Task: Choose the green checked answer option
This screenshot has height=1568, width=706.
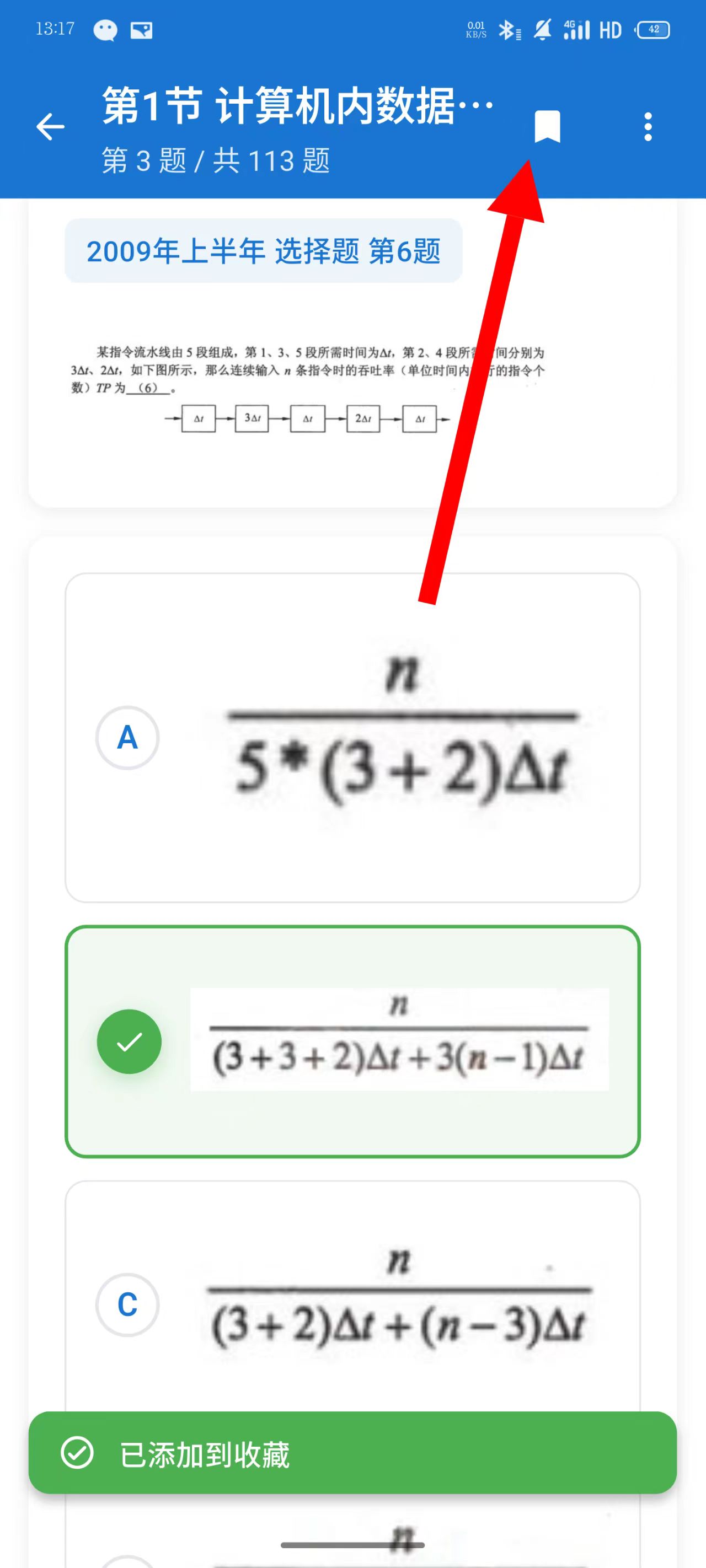Action: [x=352, y=1041]
